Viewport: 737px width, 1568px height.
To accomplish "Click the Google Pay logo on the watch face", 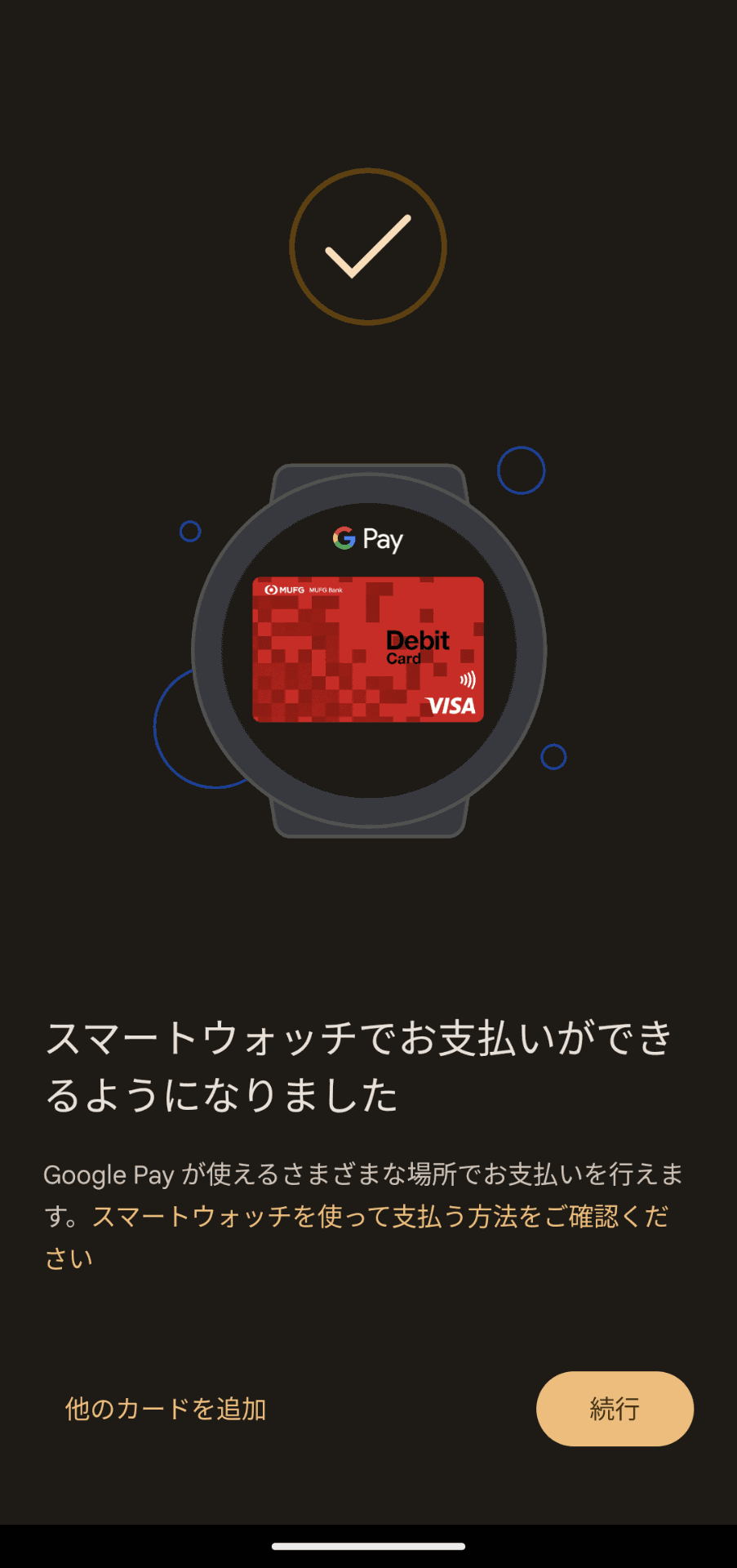I will click(x=367, y=540).
